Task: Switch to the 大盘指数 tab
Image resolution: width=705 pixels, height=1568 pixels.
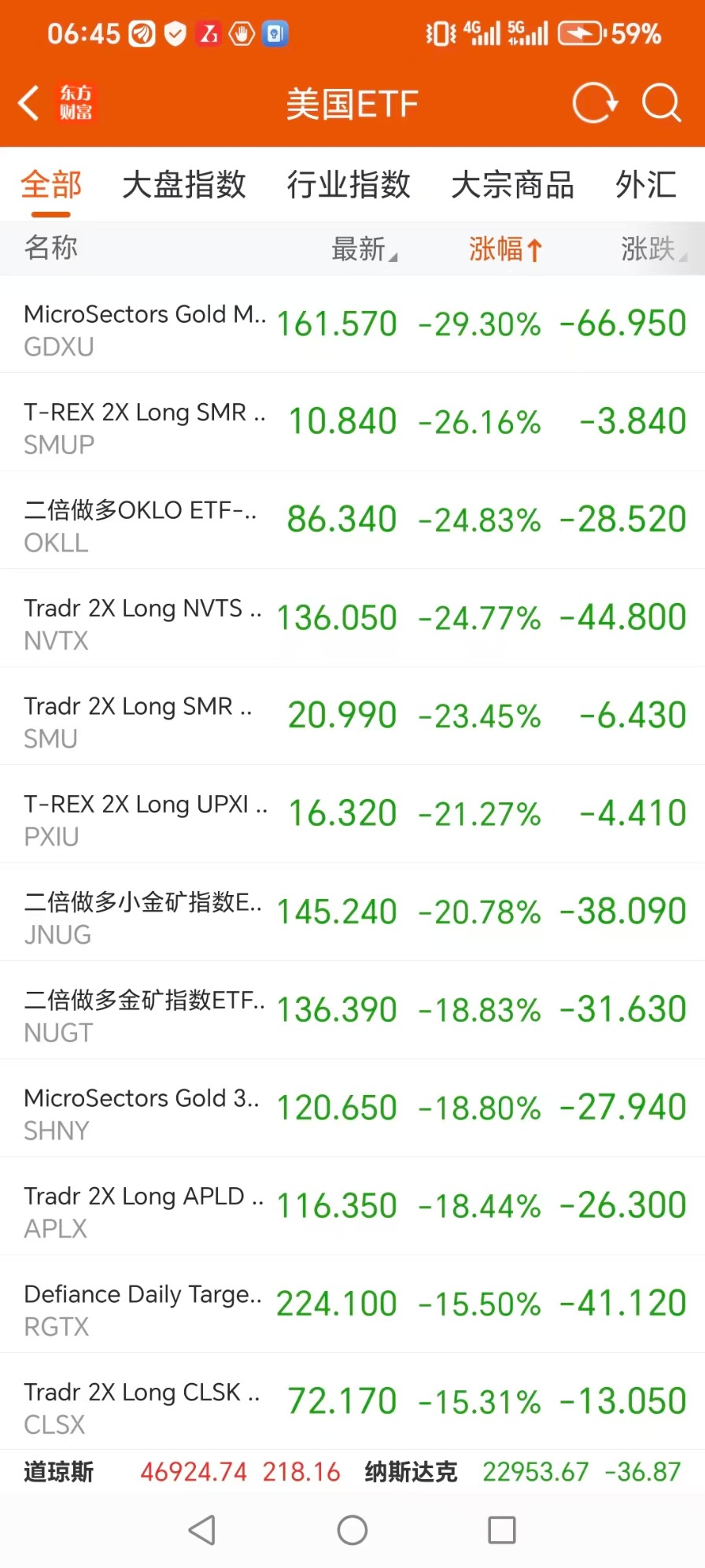Action: tap(184, 186)
